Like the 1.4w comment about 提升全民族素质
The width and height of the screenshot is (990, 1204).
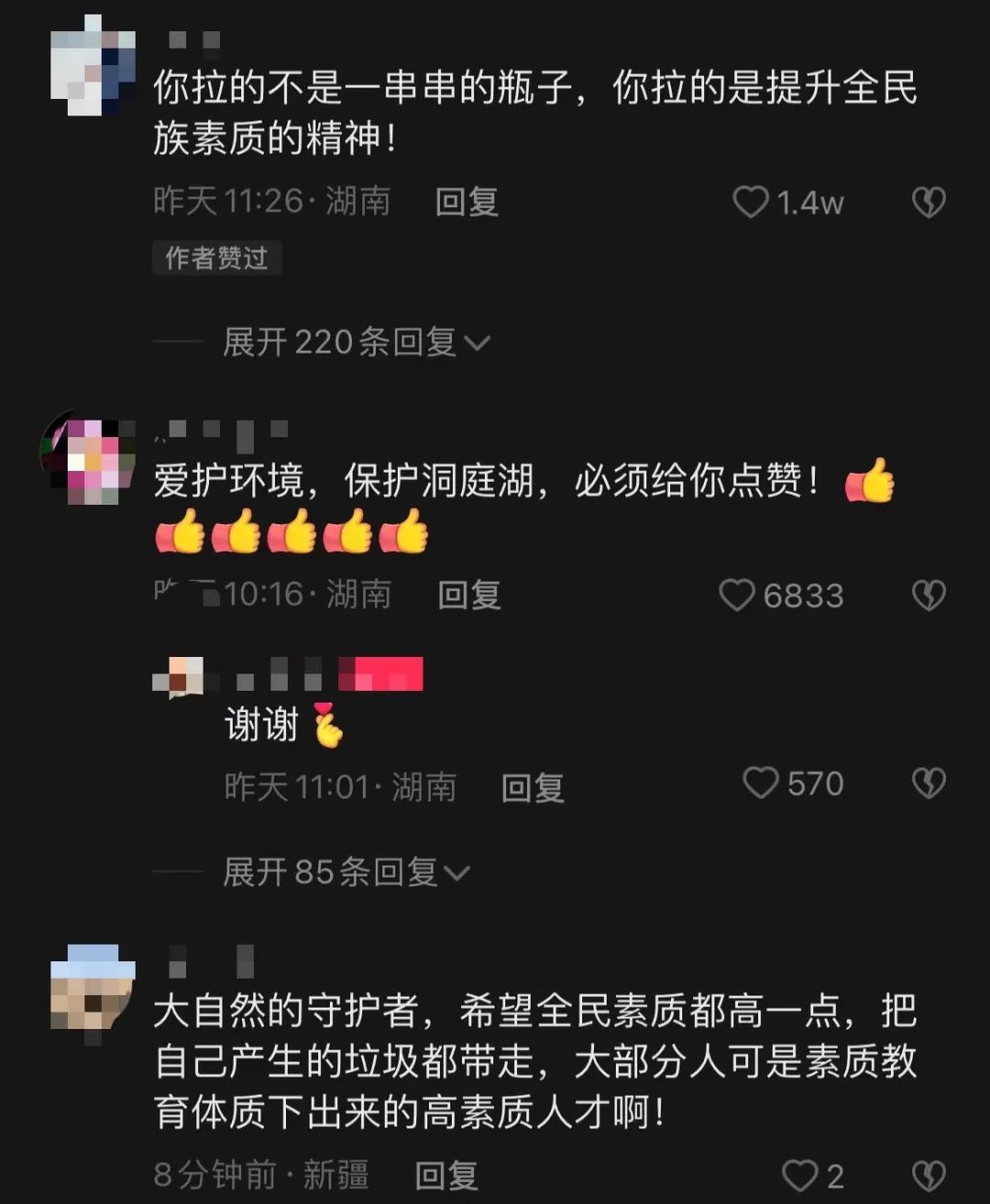[x=751, y=202]
